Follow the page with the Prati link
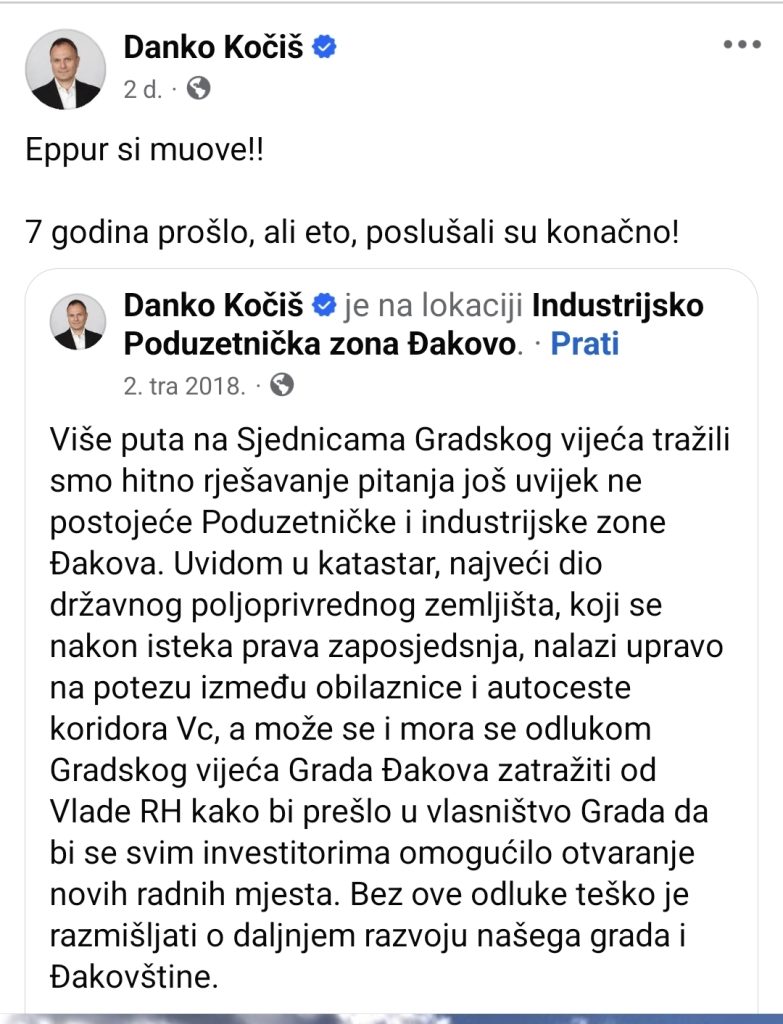Image resolution: width=783 pixels, height=1024 pixels. [585, 344]
